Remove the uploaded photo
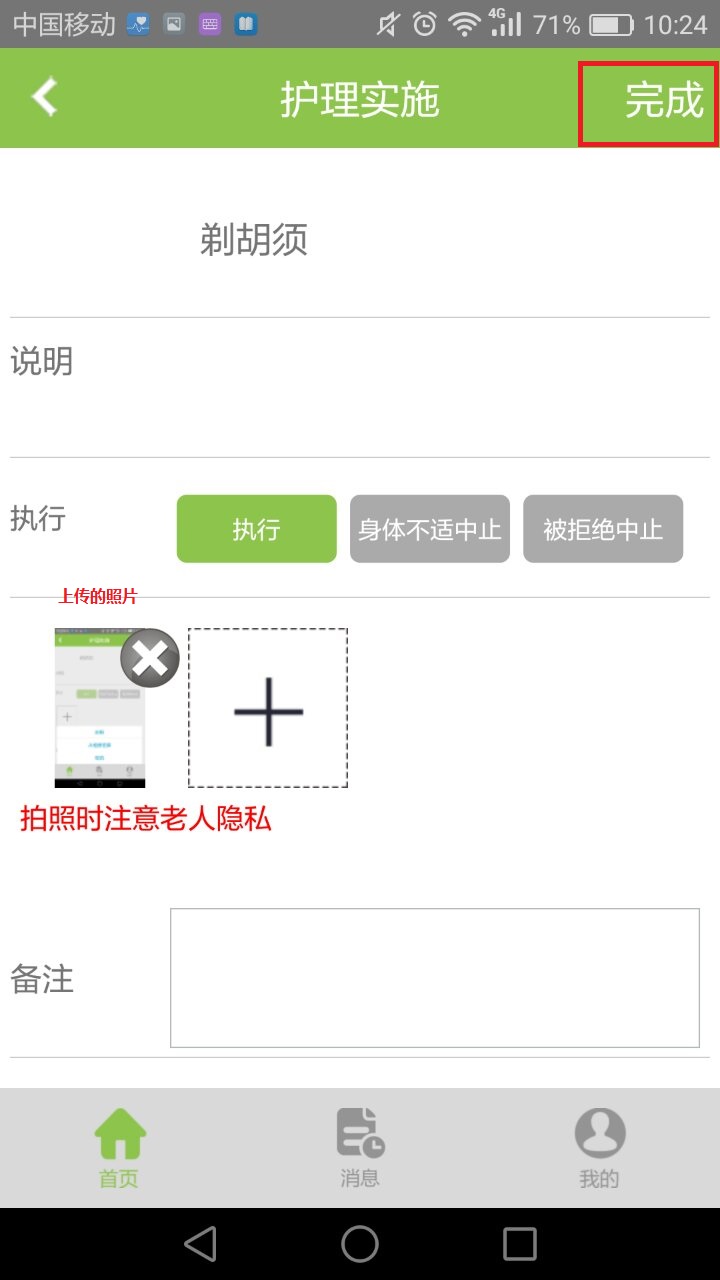Screen dimensions: 720x1280 coord(150,658)
